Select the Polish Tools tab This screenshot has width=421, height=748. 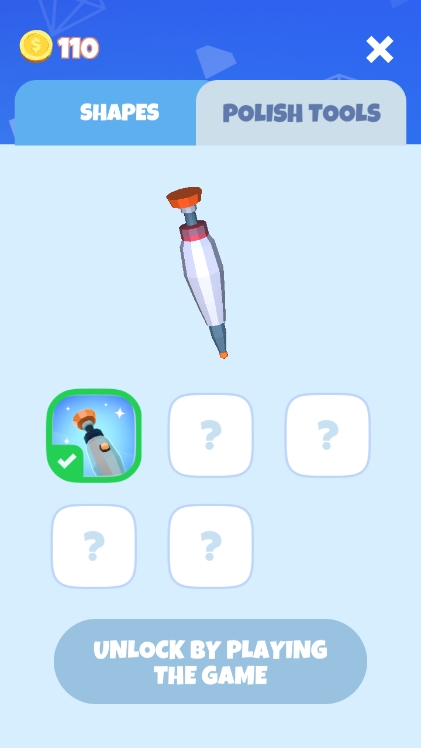tap(301, 113)
